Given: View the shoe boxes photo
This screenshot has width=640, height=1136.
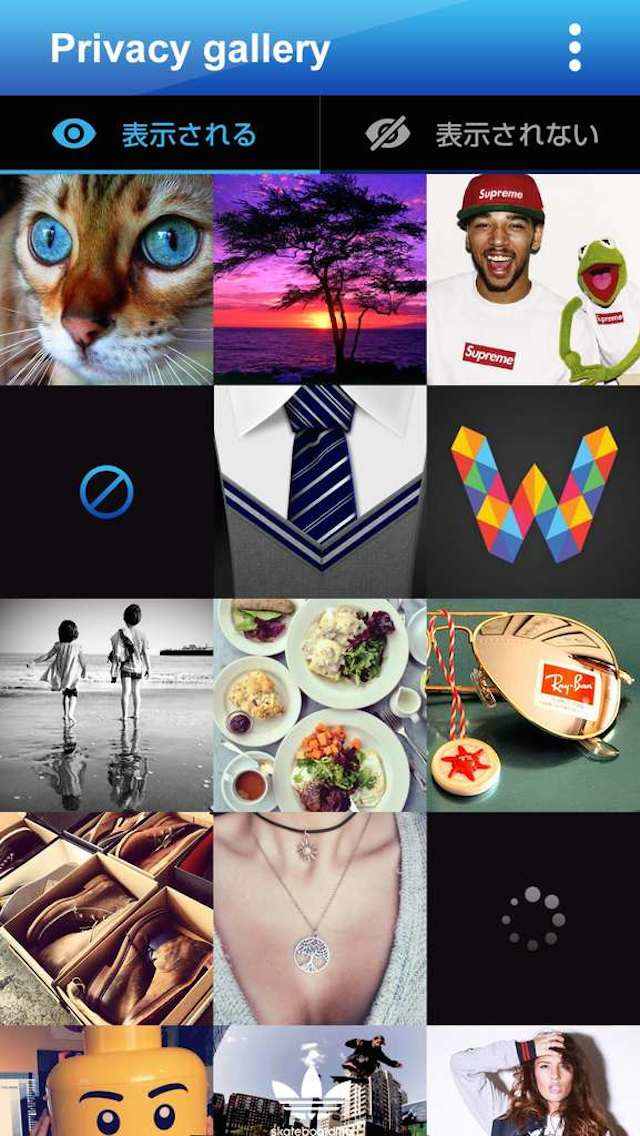Looking at the screenshot, I should [x=106, y=918].
